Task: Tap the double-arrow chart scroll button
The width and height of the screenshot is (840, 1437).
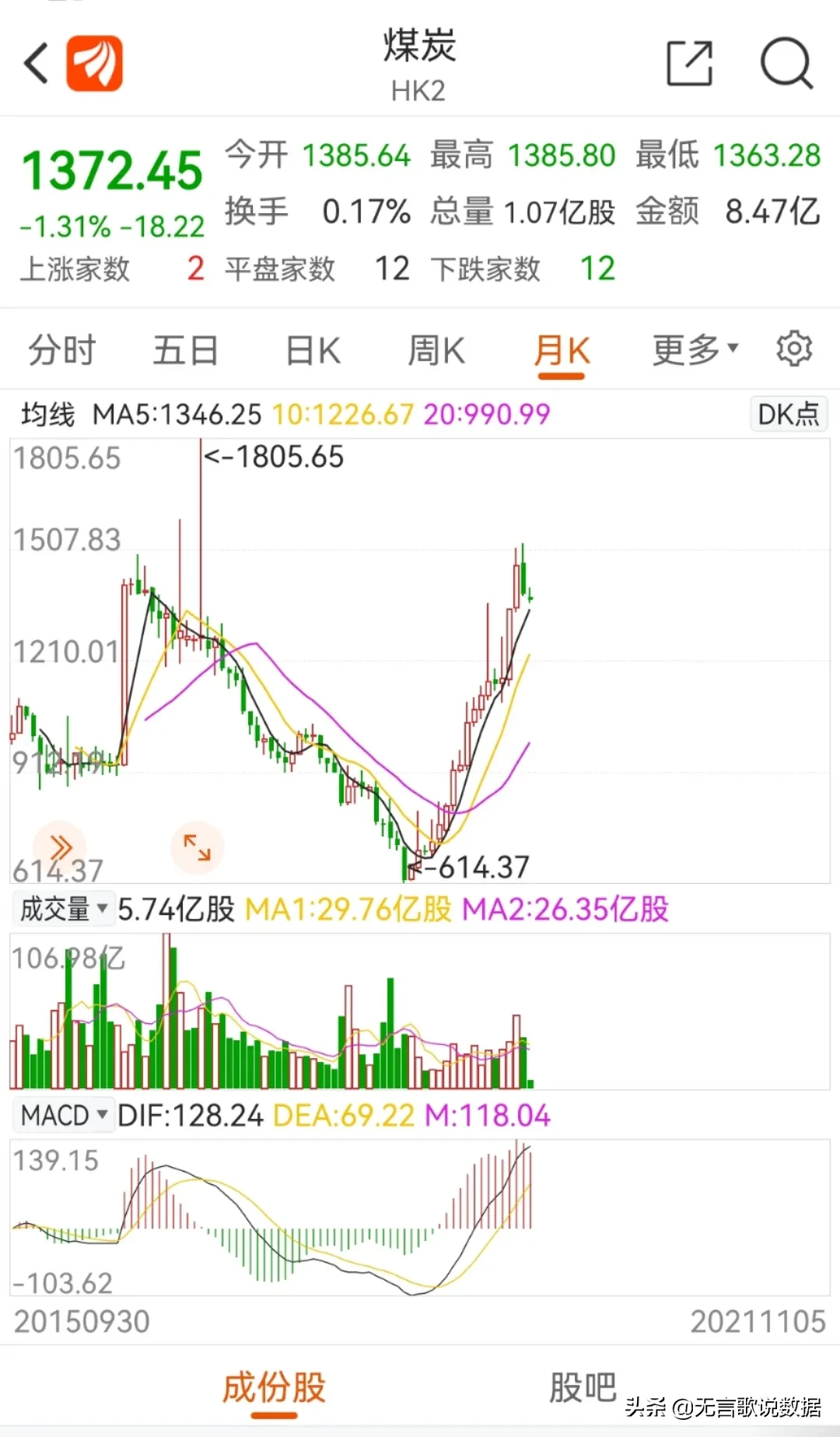Action: [60, 846]
